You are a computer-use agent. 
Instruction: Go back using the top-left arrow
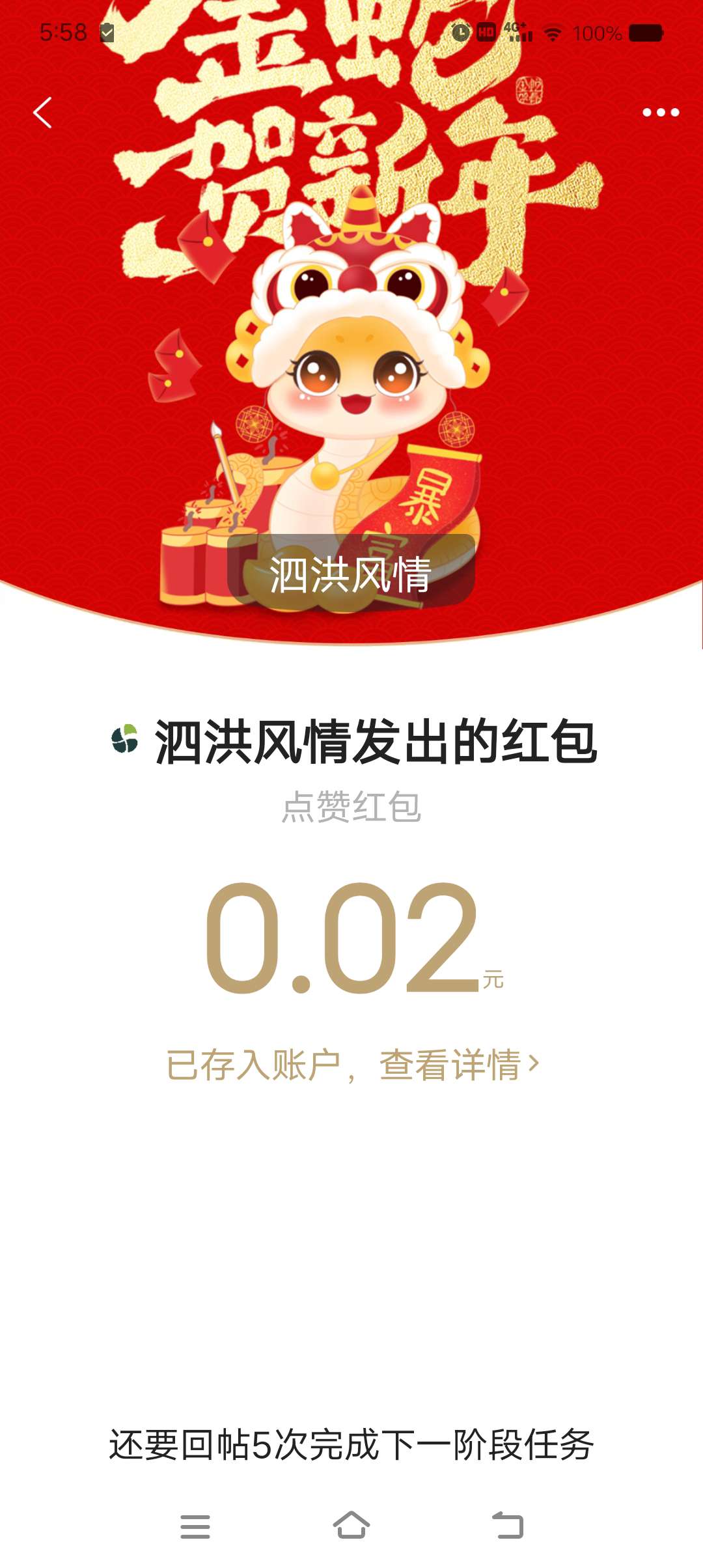[43, 113]
